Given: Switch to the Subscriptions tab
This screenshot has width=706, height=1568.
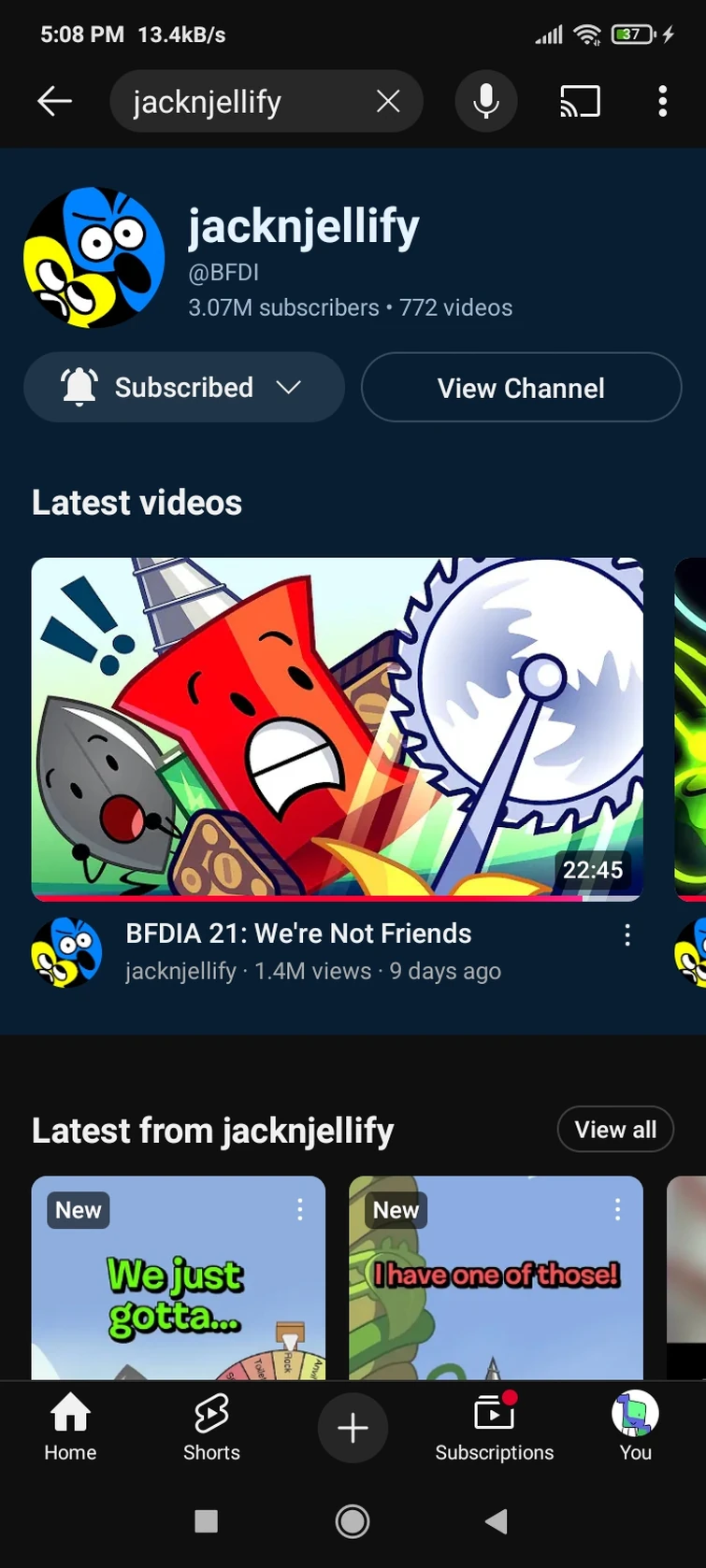Looking at the screenshot, I should click(x=494, y=1428).
